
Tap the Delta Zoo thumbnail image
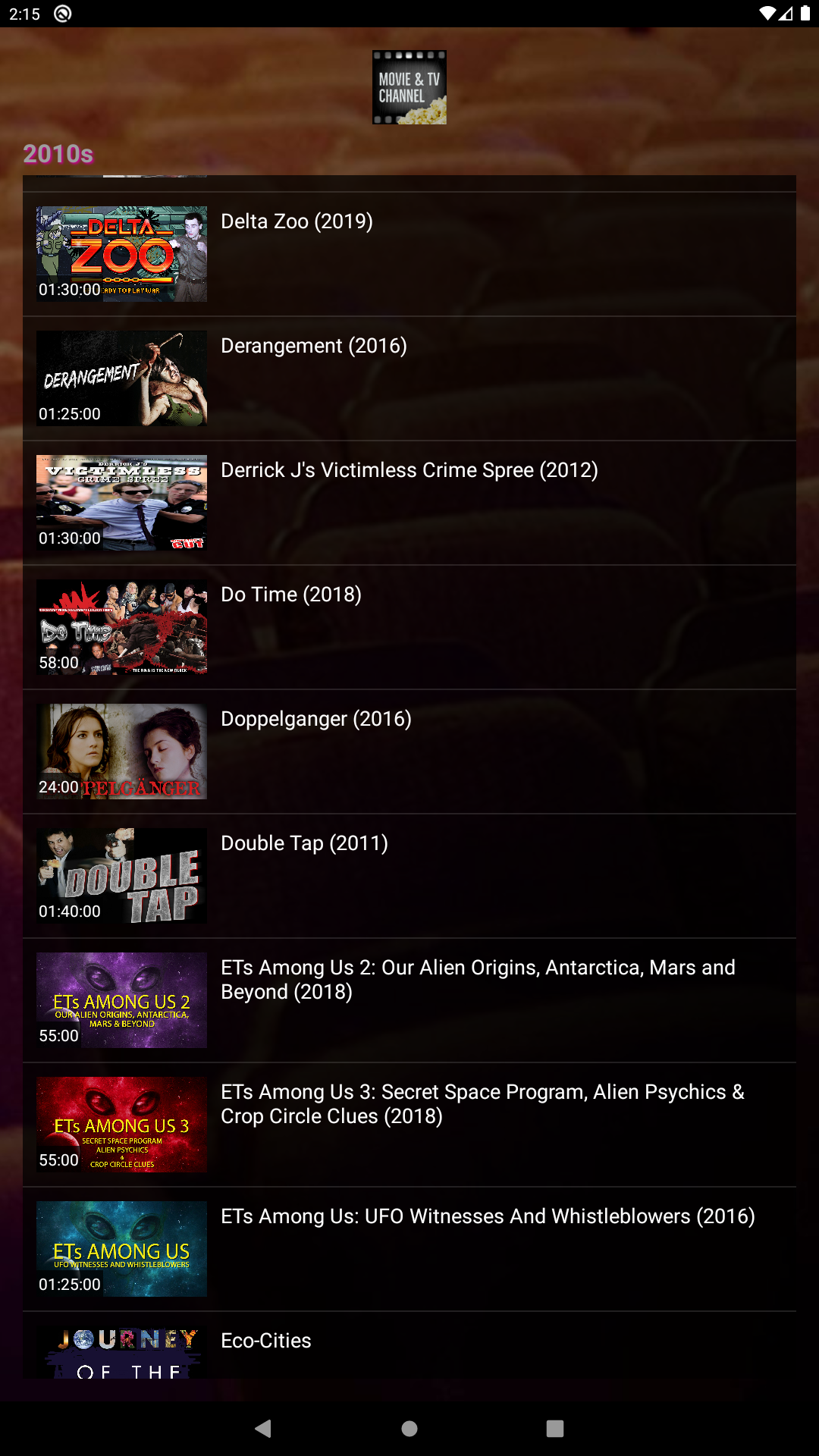pyautogui.click(x=121, y=253)
